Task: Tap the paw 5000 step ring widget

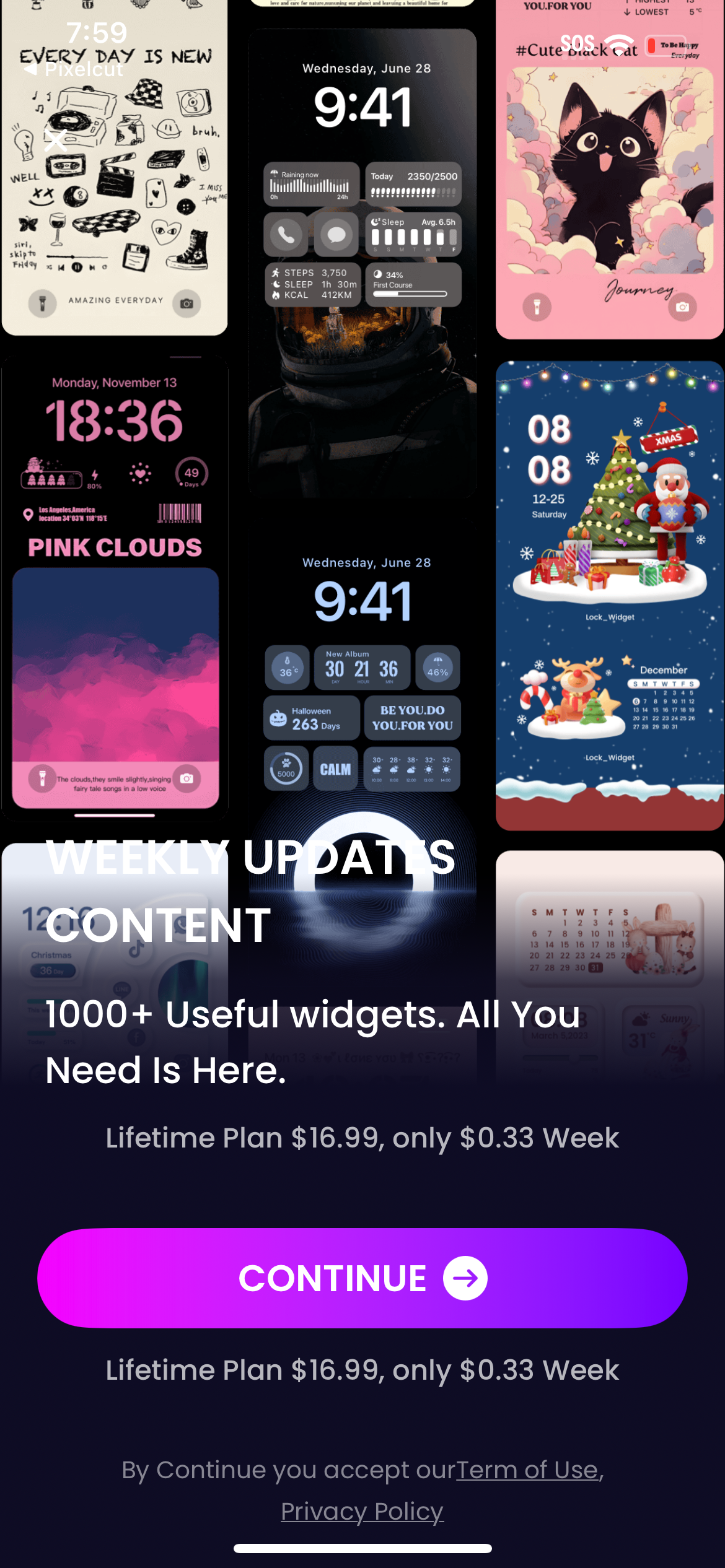Action: coord(286,769)
